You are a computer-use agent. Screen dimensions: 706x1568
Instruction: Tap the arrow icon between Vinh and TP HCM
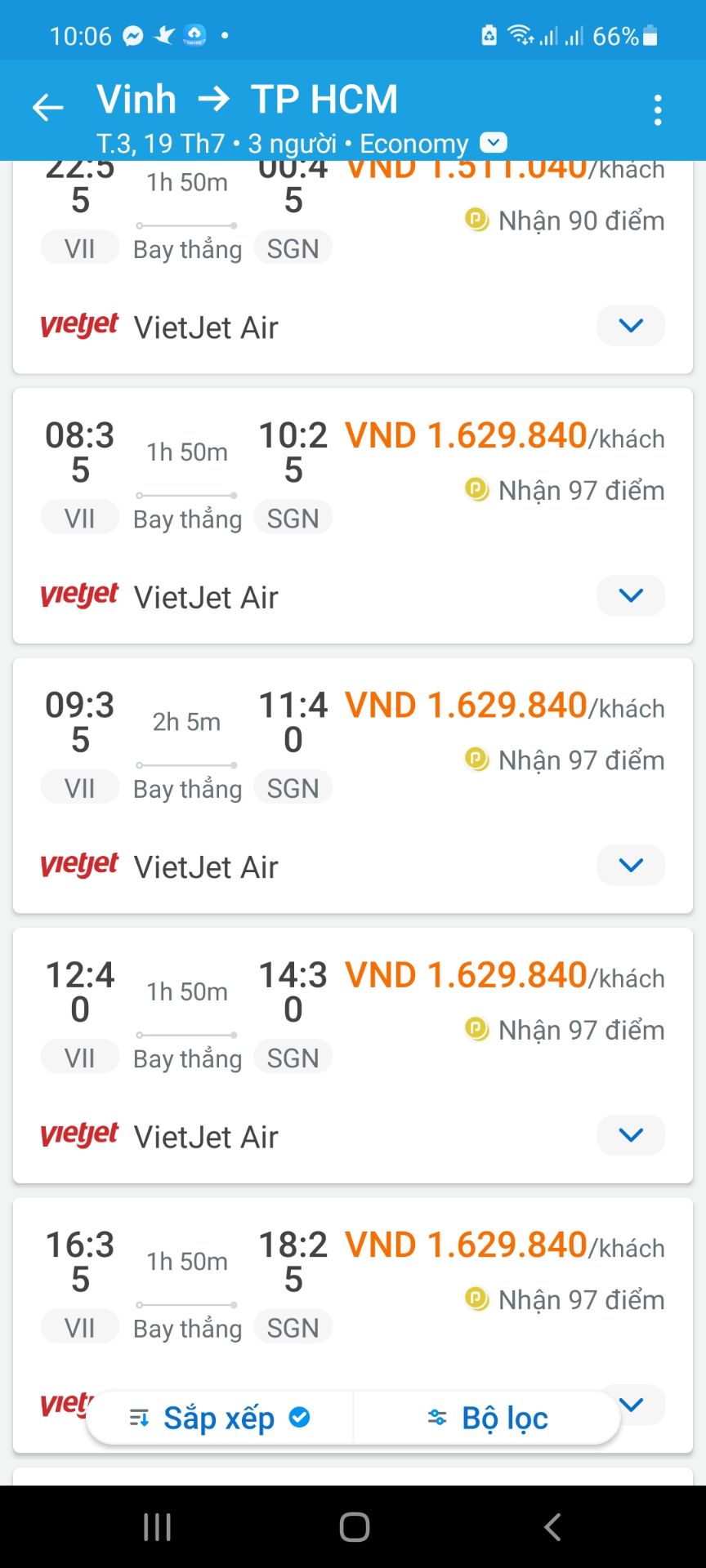(213, 99)
